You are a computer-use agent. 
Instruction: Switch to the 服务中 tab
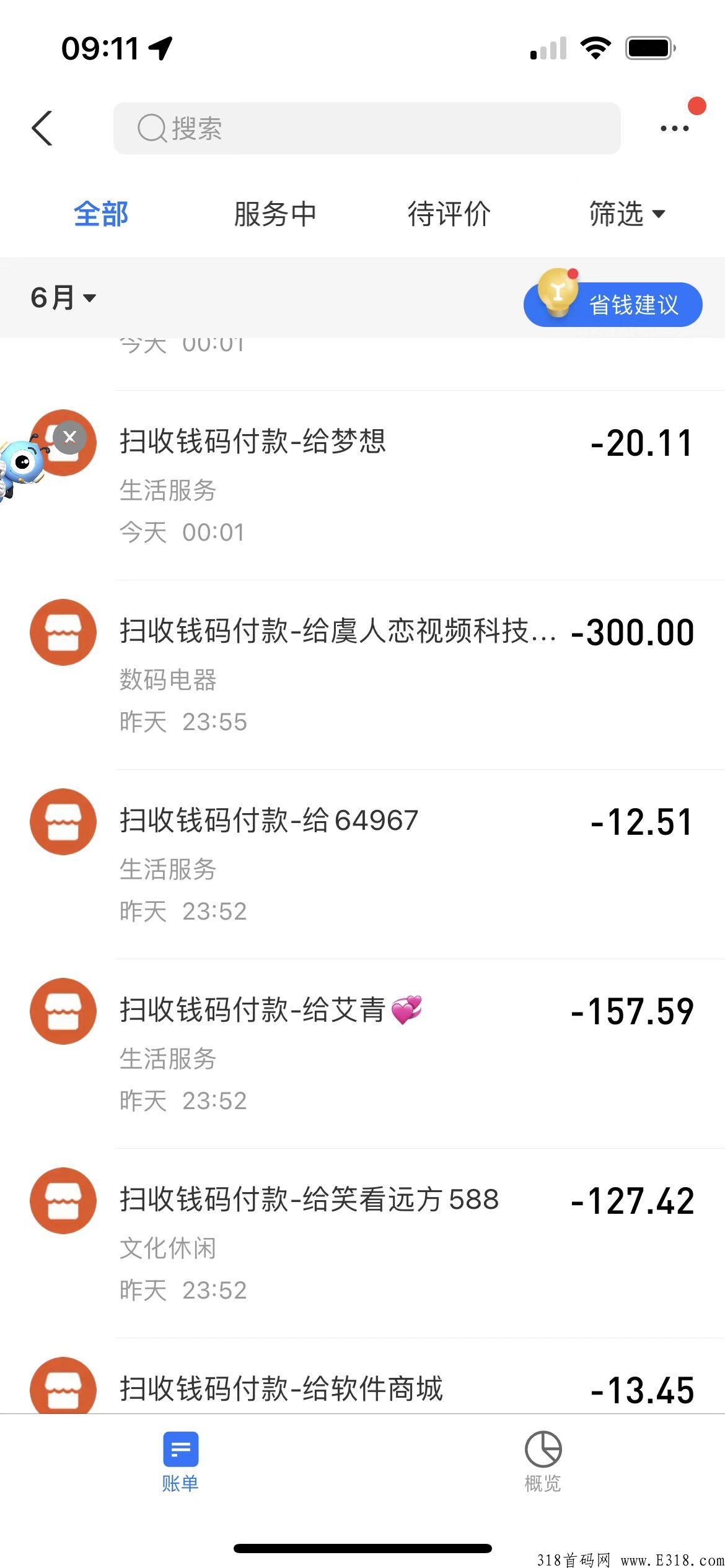point(275,214)
